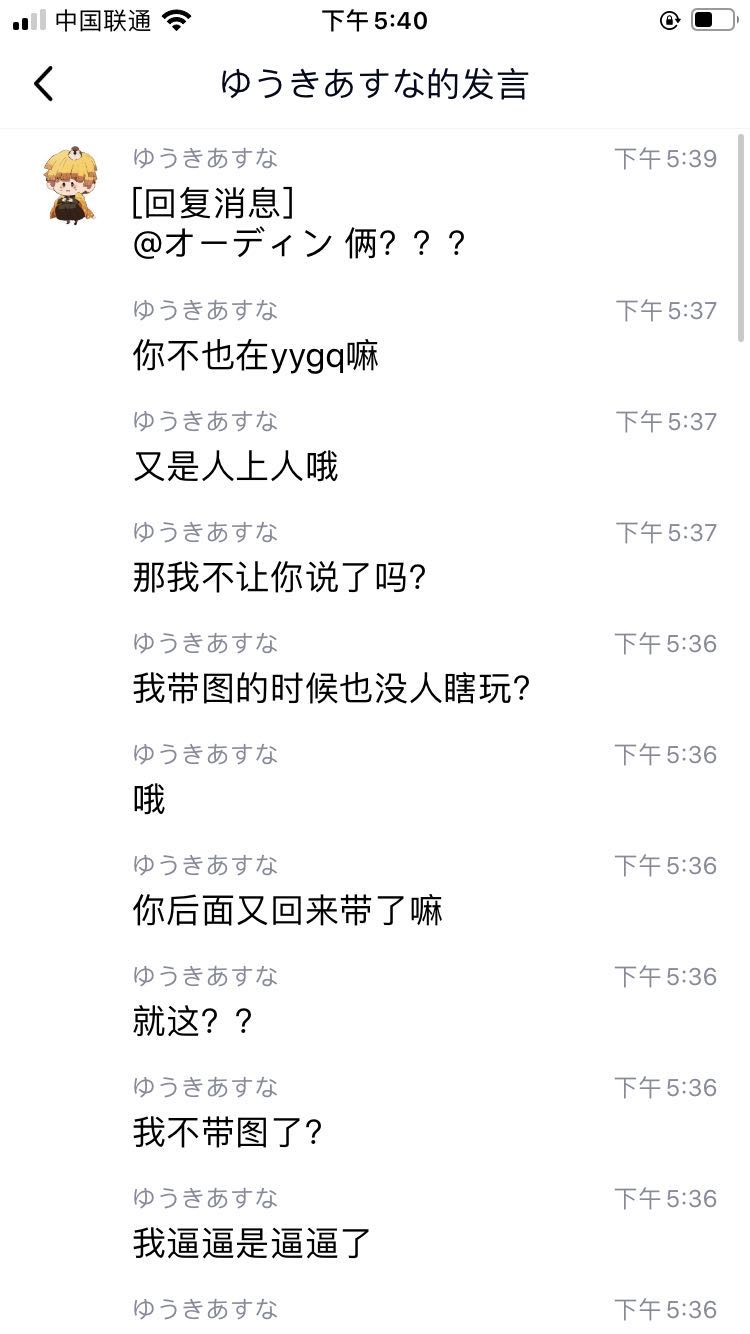The width and height of the screenshot is (750, 1334).
Task: View the message 我带图的时候也没人瞎玩?
Action: [x=331, y=689]
